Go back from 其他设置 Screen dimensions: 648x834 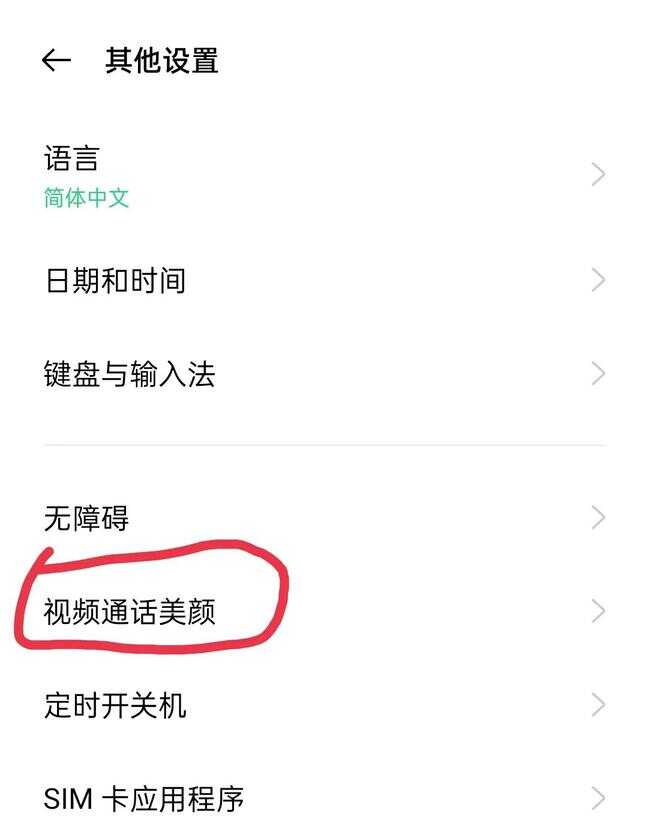(x=56, y=61)
